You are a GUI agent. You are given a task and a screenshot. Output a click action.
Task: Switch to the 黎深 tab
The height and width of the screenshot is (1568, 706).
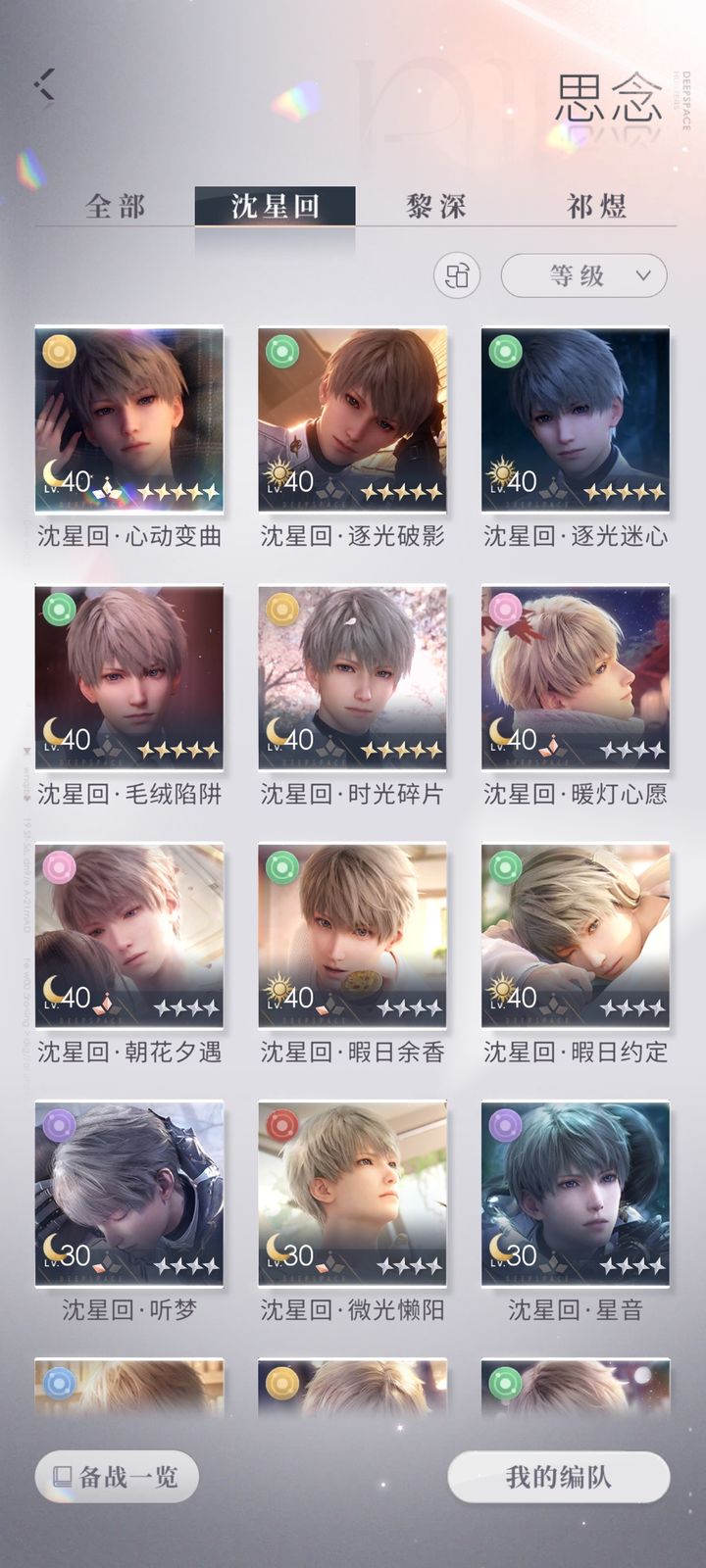point(435,205)
